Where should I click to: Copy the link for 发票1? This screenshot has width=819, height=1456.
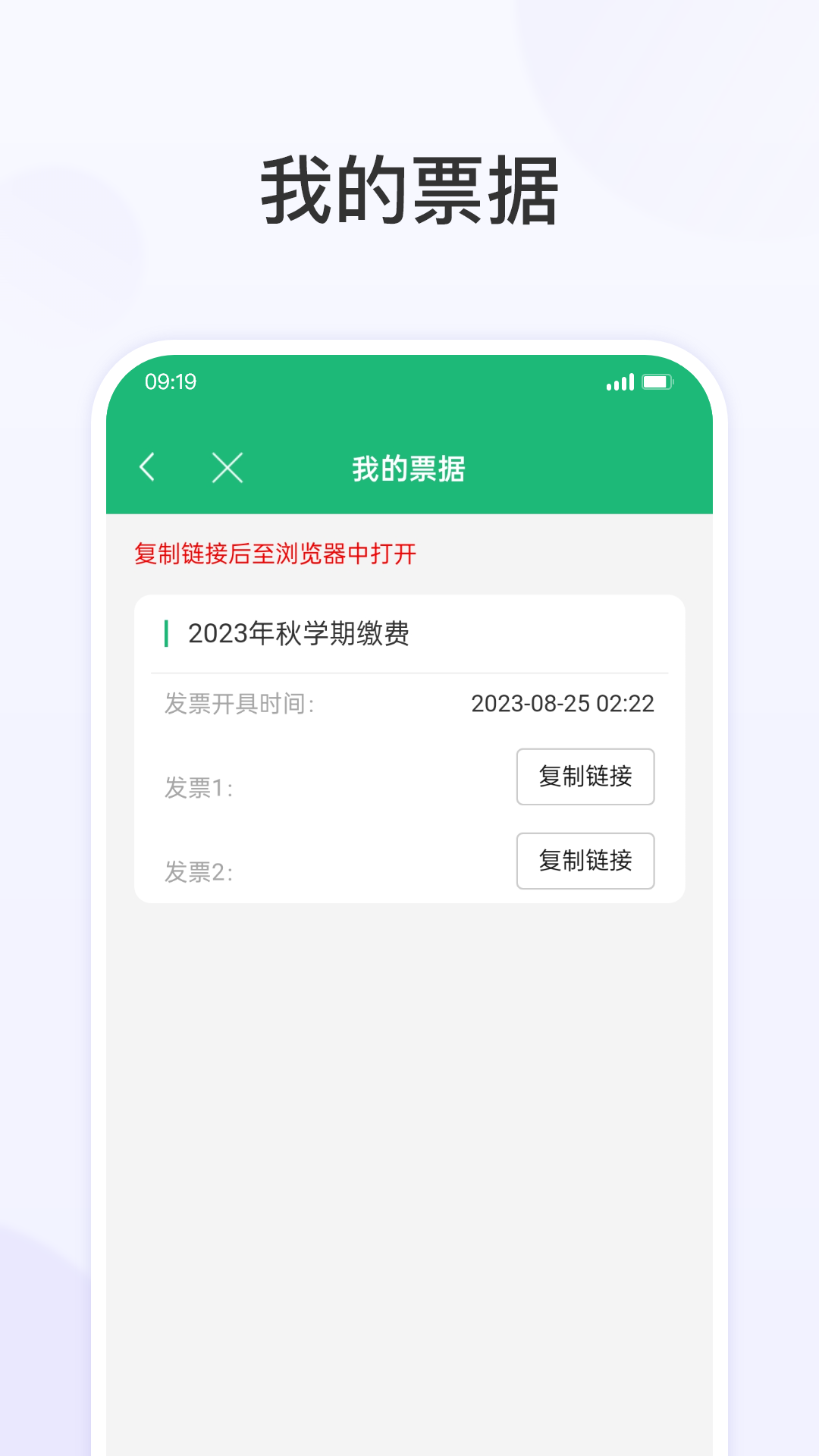[x=585, y=777]
